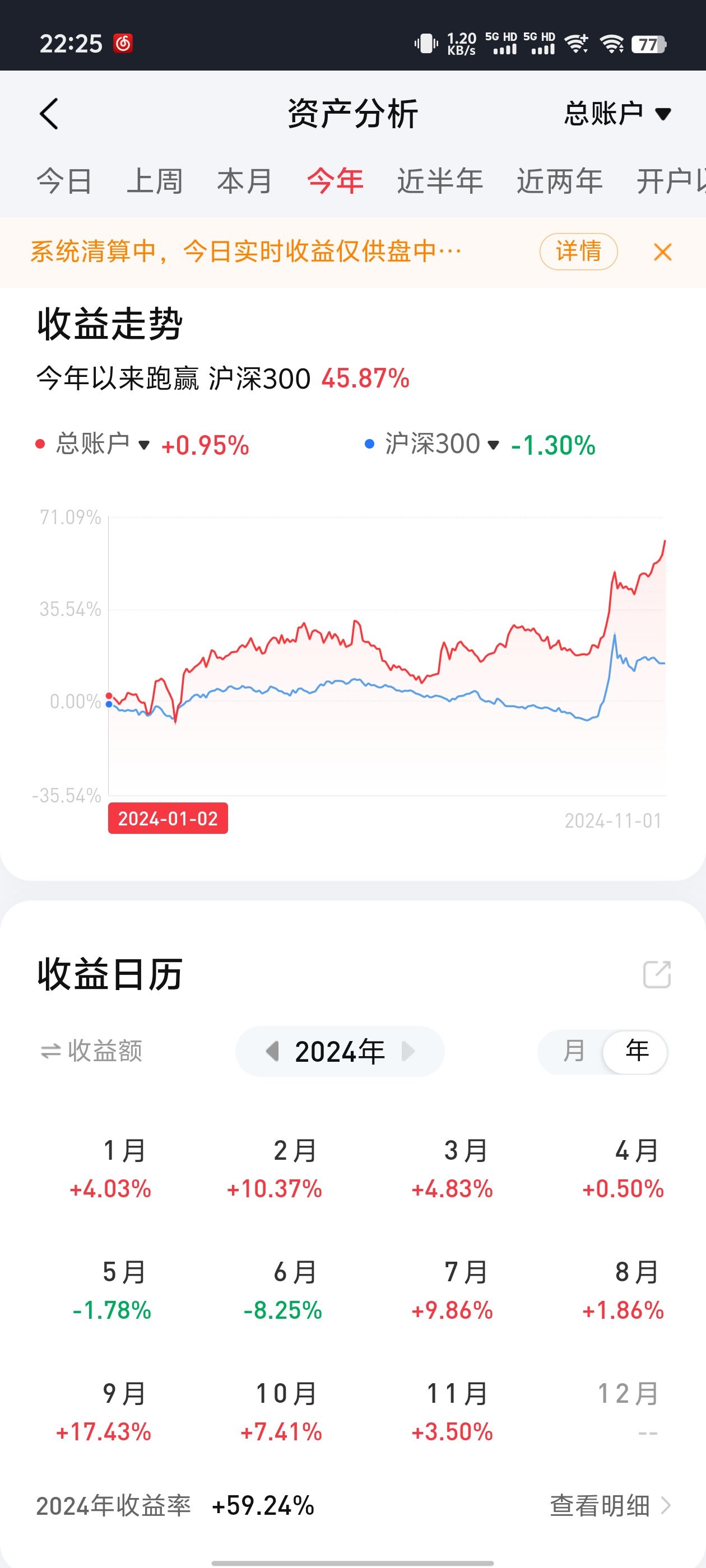Share the 收益日历 card
Screen dimensions: 706x1568
(x=657, y=974)
